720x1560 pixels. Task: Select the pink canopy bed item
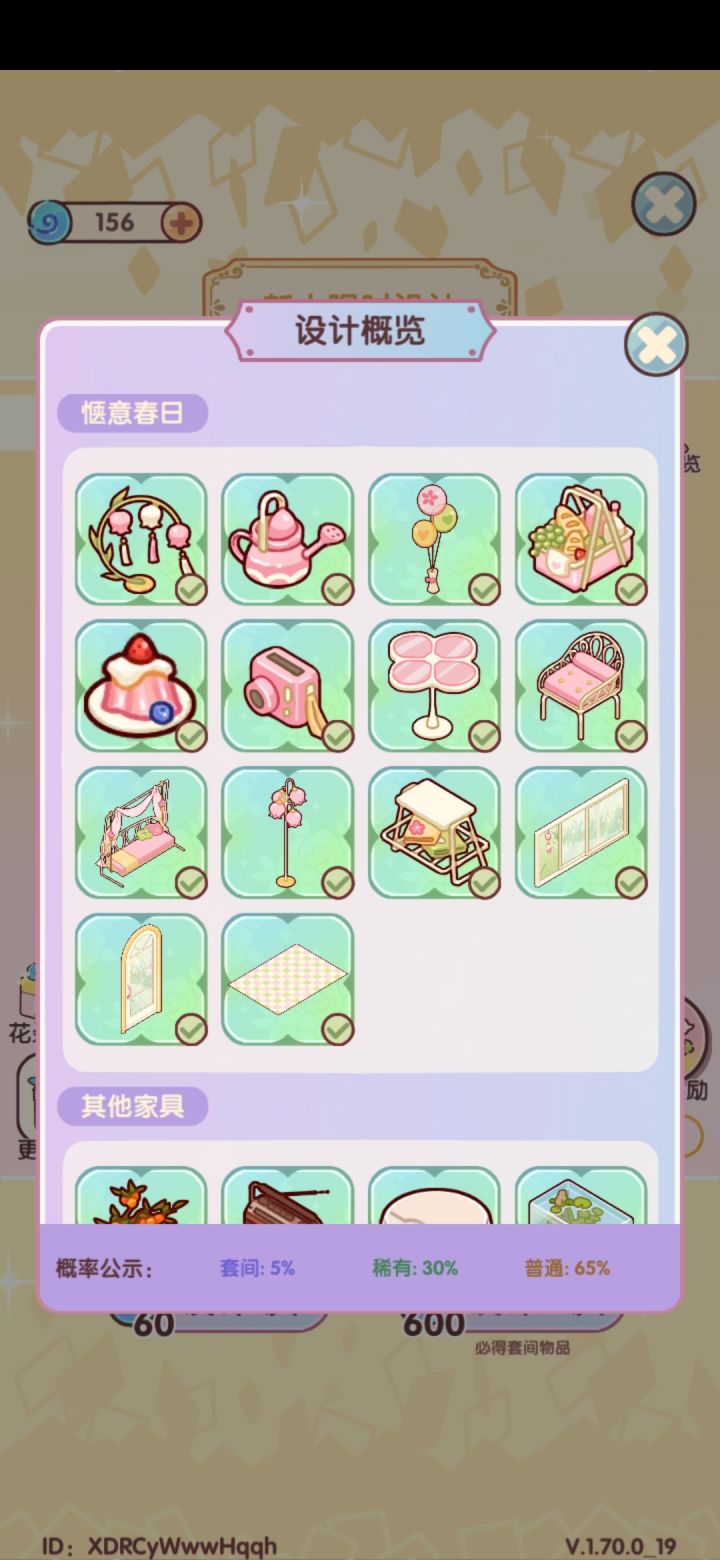click(581, 686)
